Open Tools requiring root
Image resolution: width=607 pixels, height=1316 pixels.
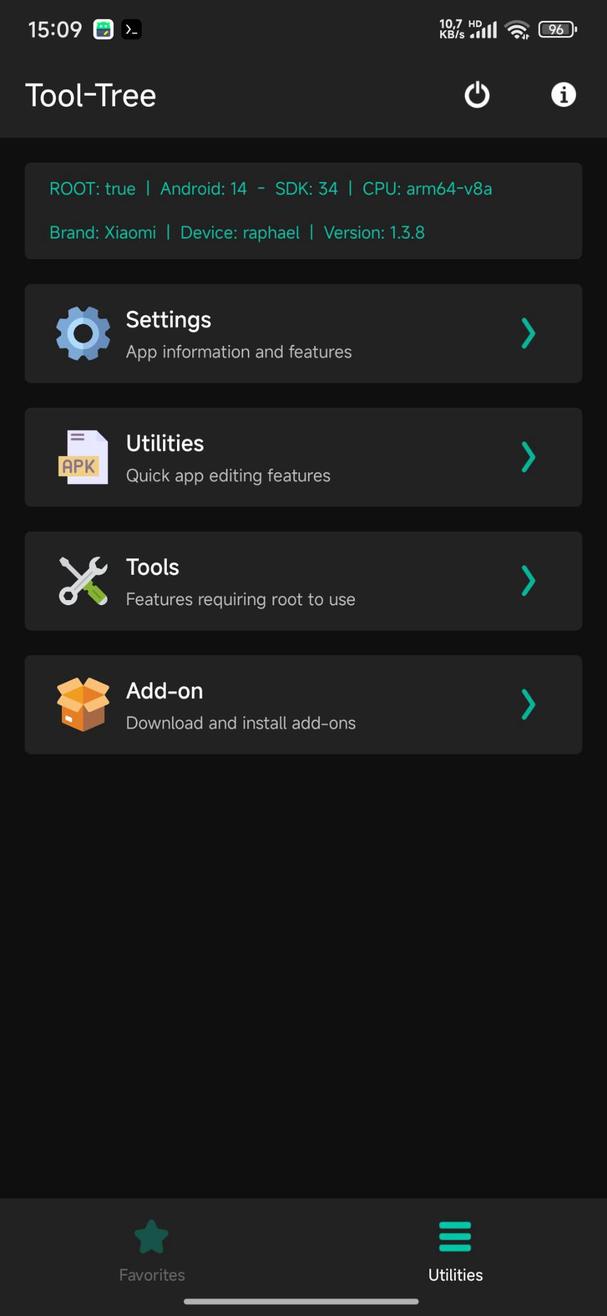click(x=303, y=581)
